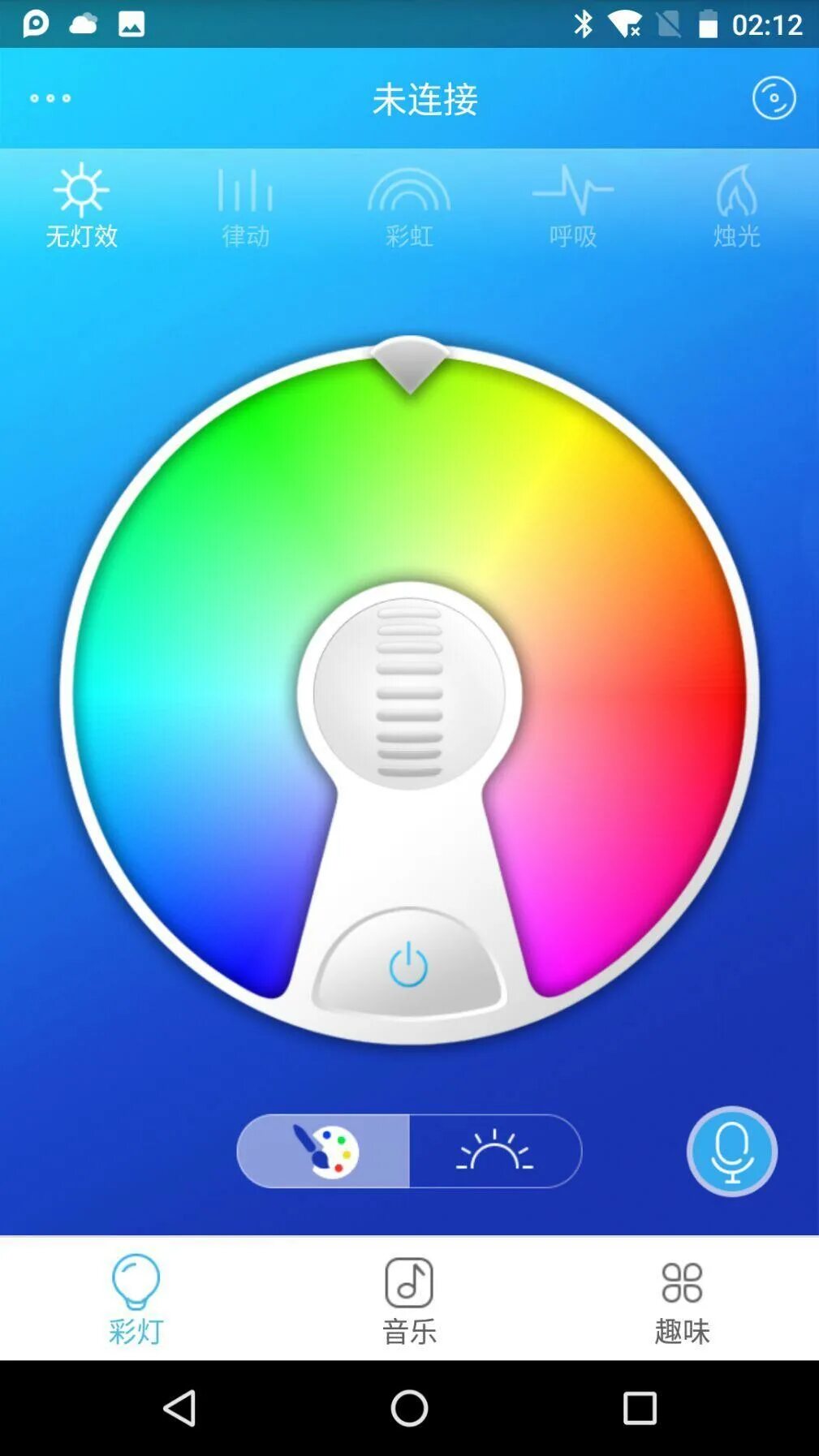
Task: Choose the 律动 rhythm effect
Action: [x=245, y=206]
